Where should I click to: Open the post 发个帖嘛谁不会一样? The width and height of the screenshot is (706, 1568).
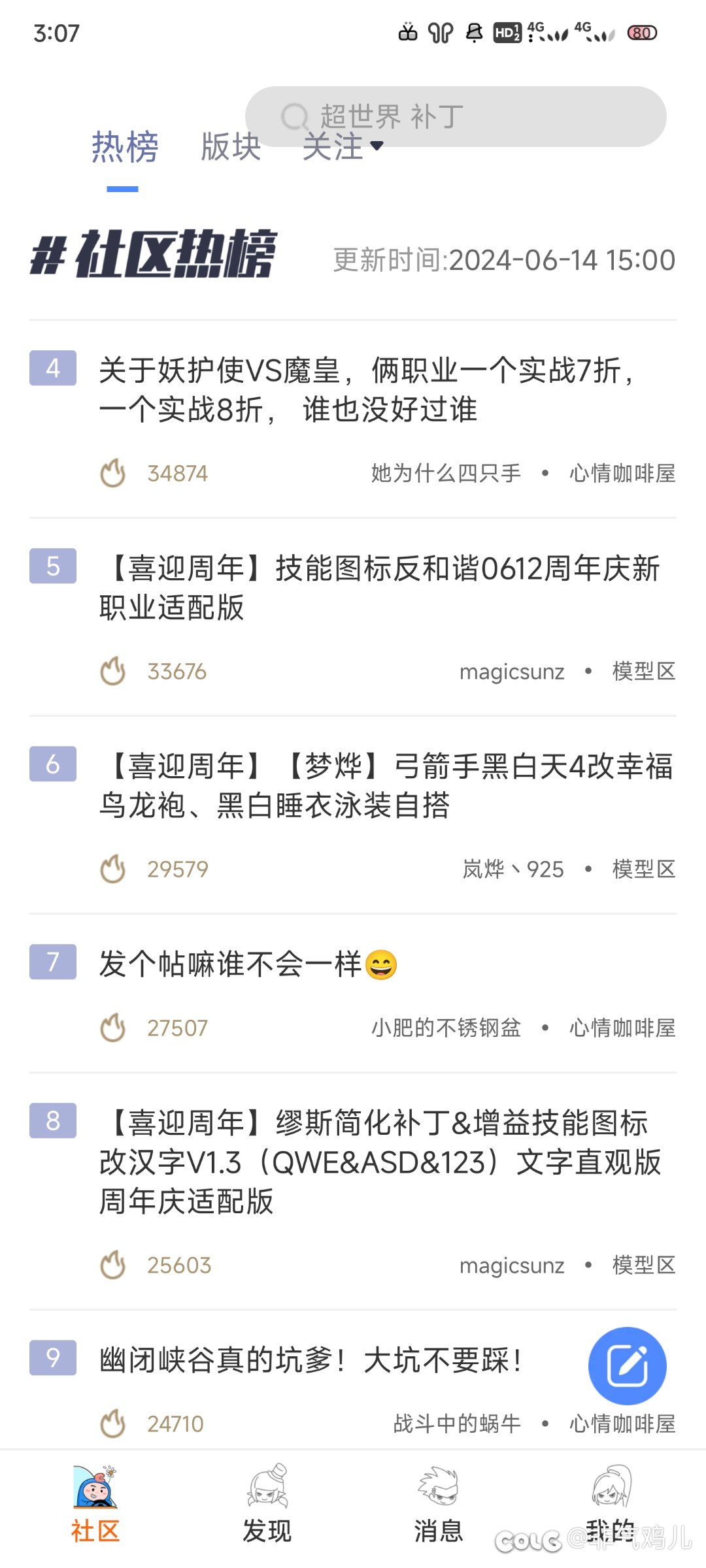point(248,964)
